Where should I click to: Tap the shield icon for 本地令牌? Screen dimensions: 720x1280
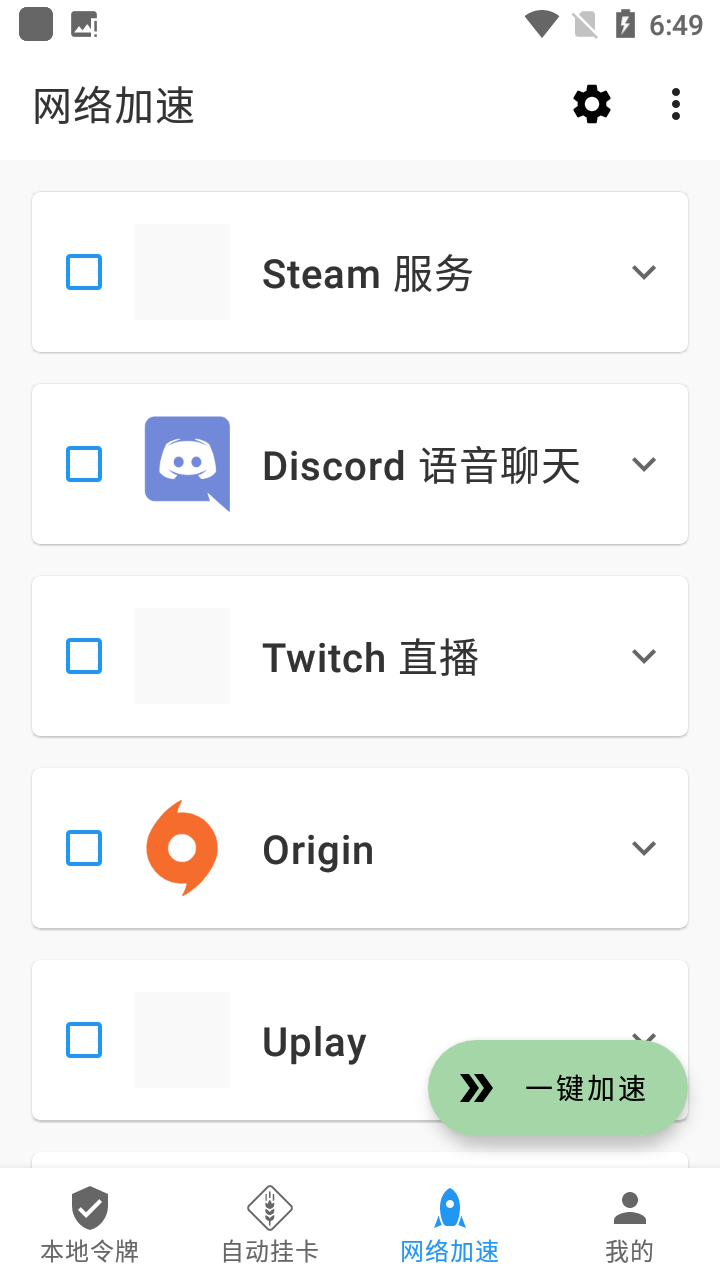(x=89, y=1208)
